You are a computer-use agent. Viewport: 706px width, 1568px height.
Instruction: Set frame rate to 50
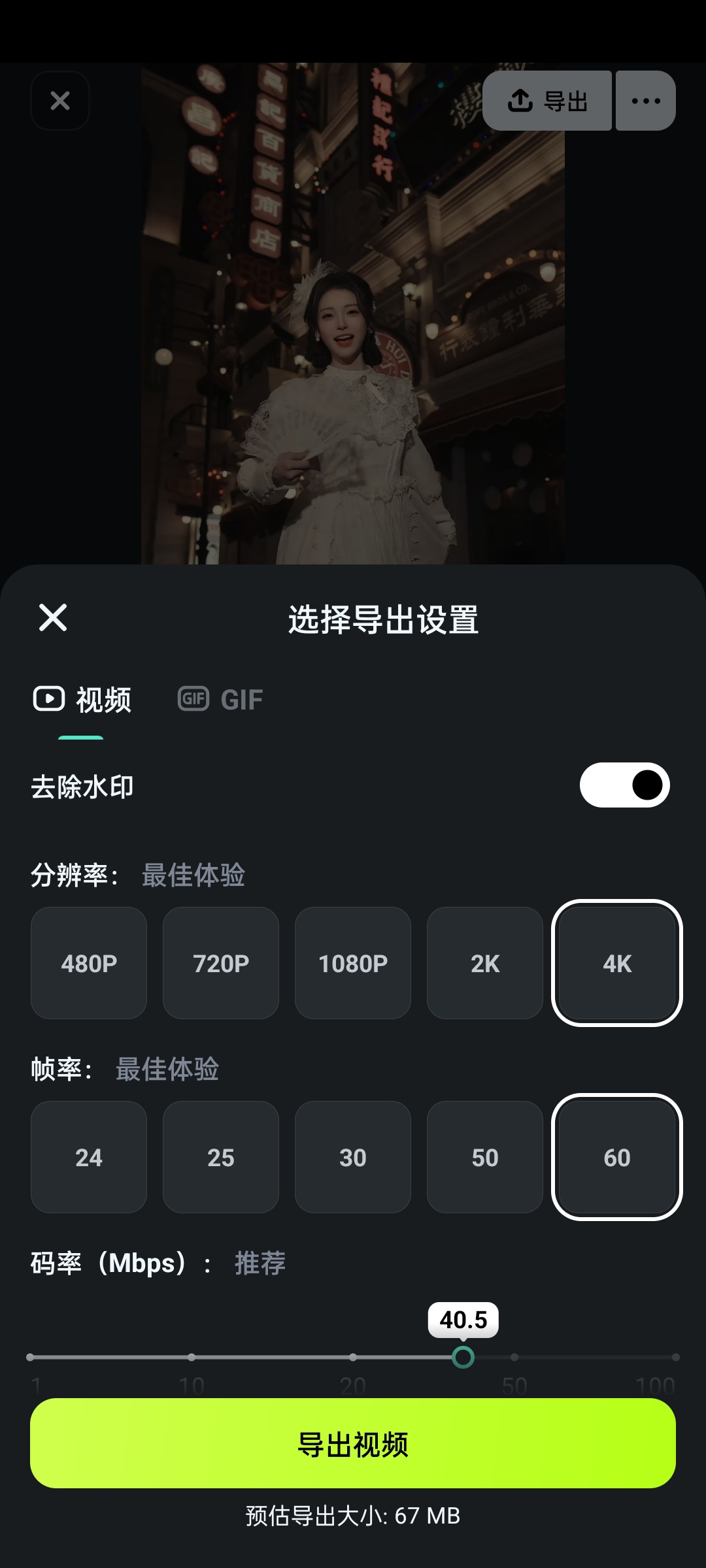click(485, 1157)
